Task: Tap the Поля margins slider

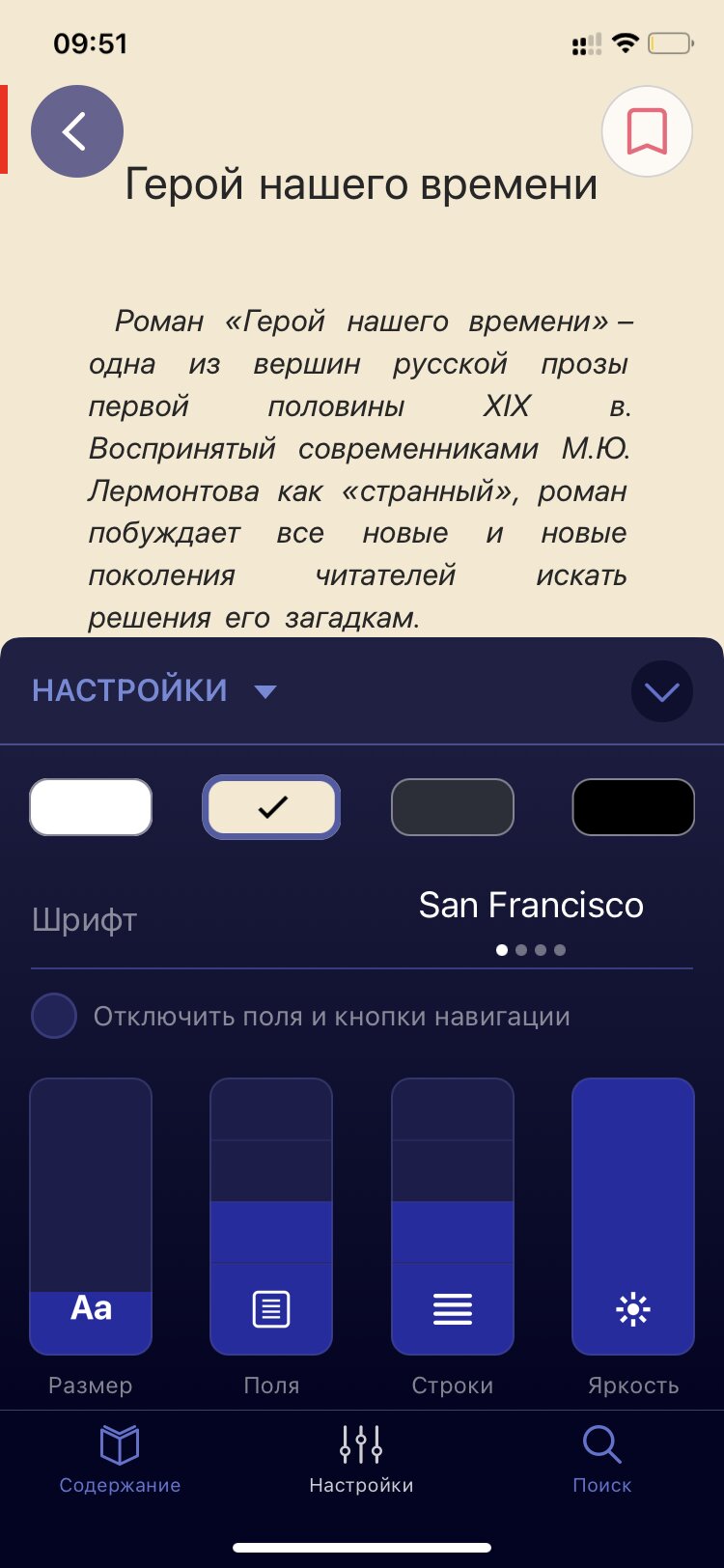Action: (x=271, y=1217)
